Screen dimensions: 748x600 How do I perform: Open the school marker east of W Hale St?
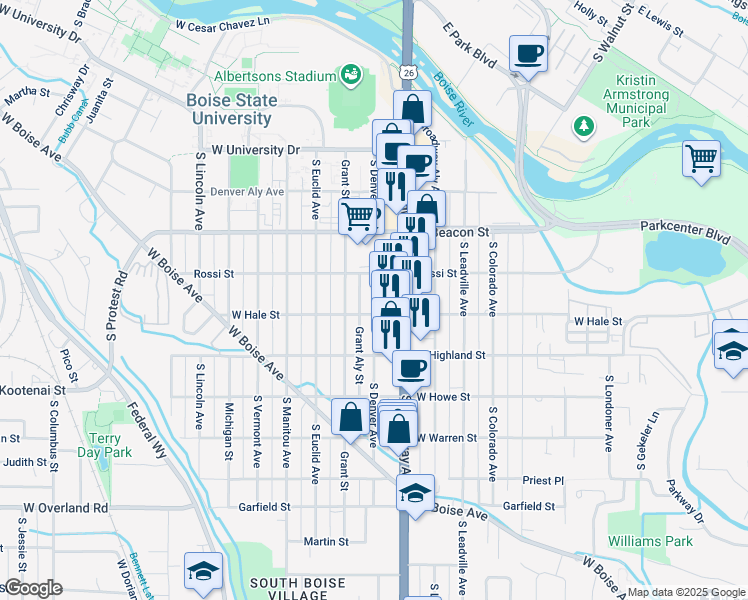(x=732, y=347)
